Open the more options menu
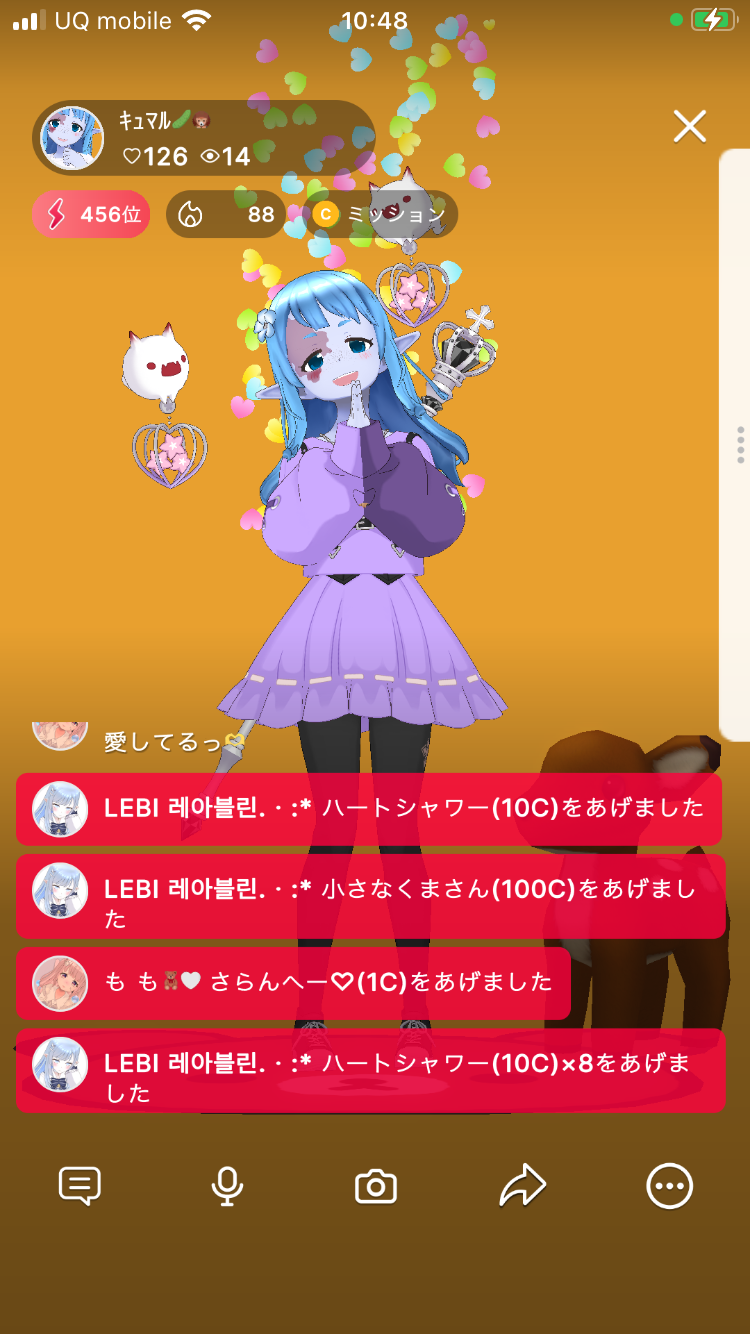750x1334 pixels. click(669, 1187)
